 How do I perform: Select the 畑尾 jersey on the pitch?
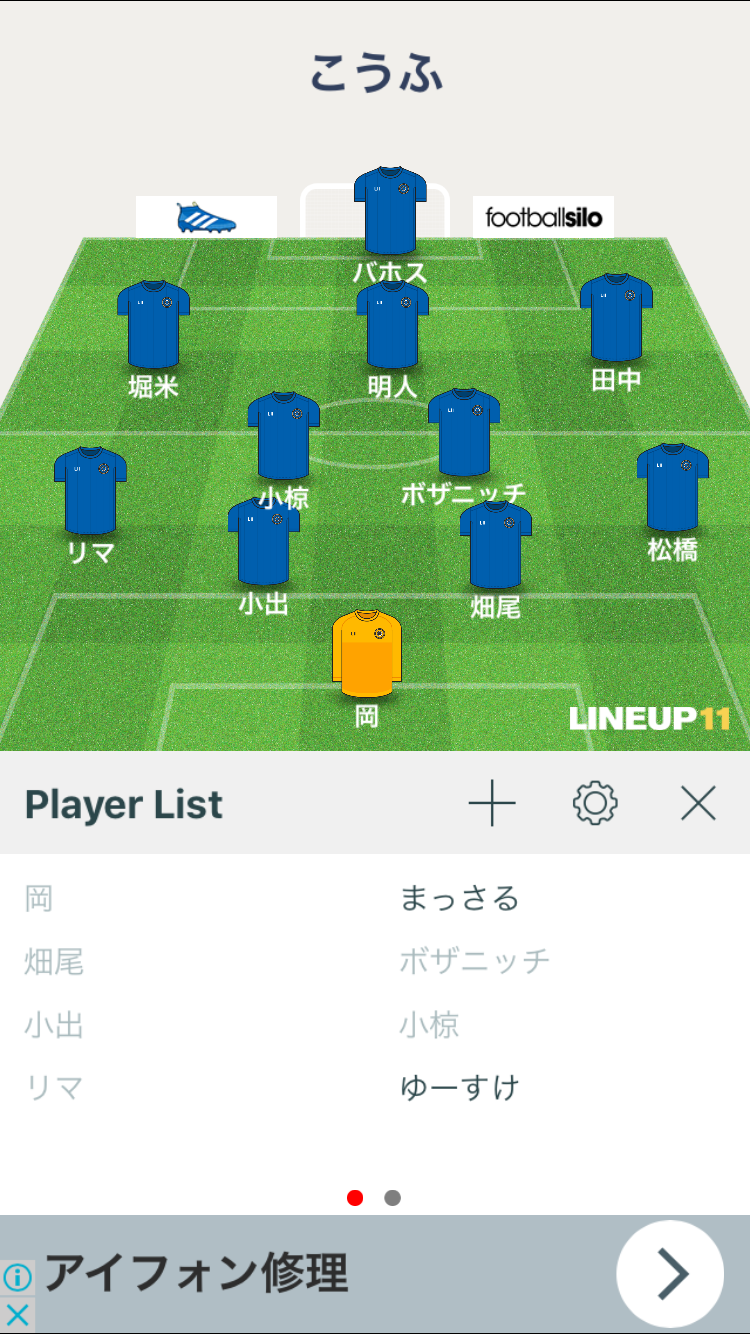coord(495,545)
